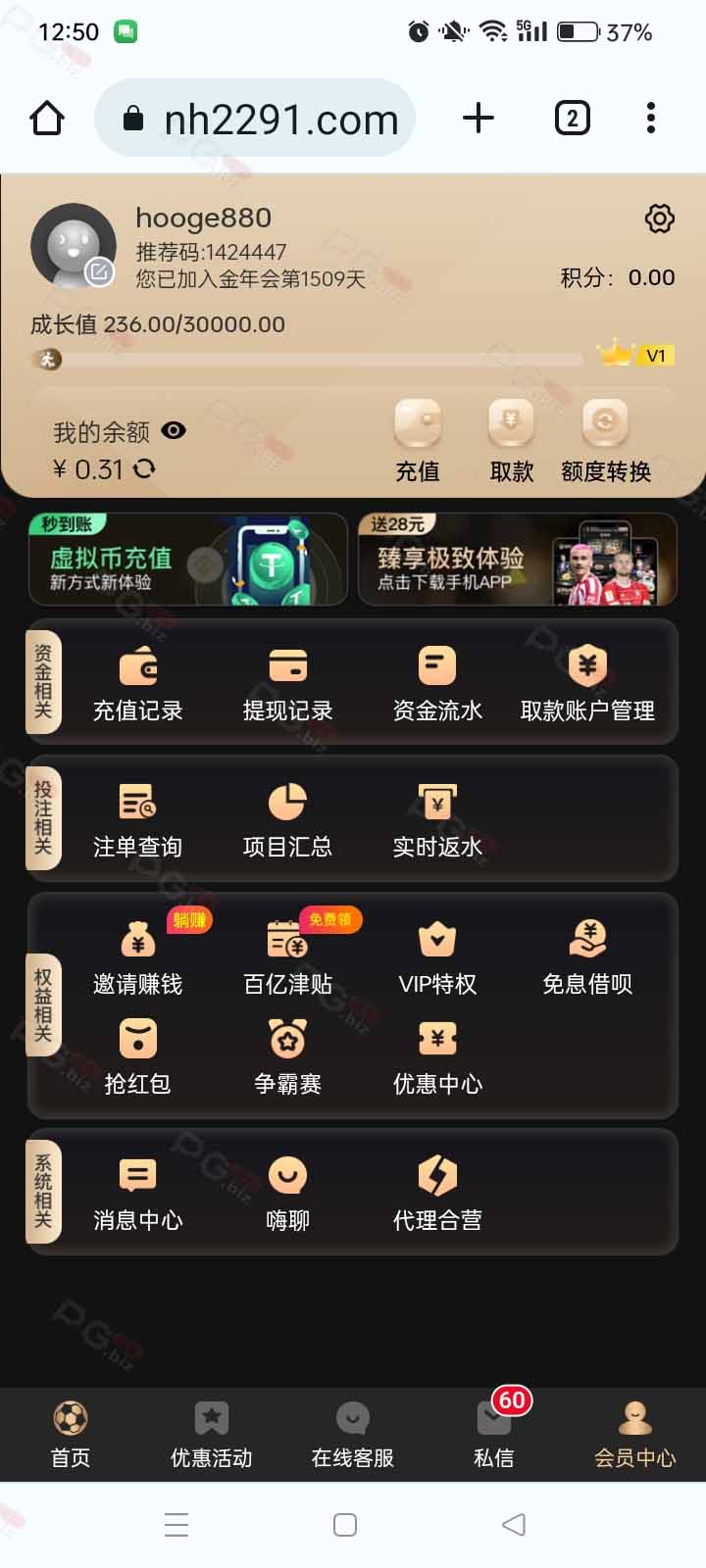Open VIP特权 privileges

pyautogui.click(x=437, y=957)
